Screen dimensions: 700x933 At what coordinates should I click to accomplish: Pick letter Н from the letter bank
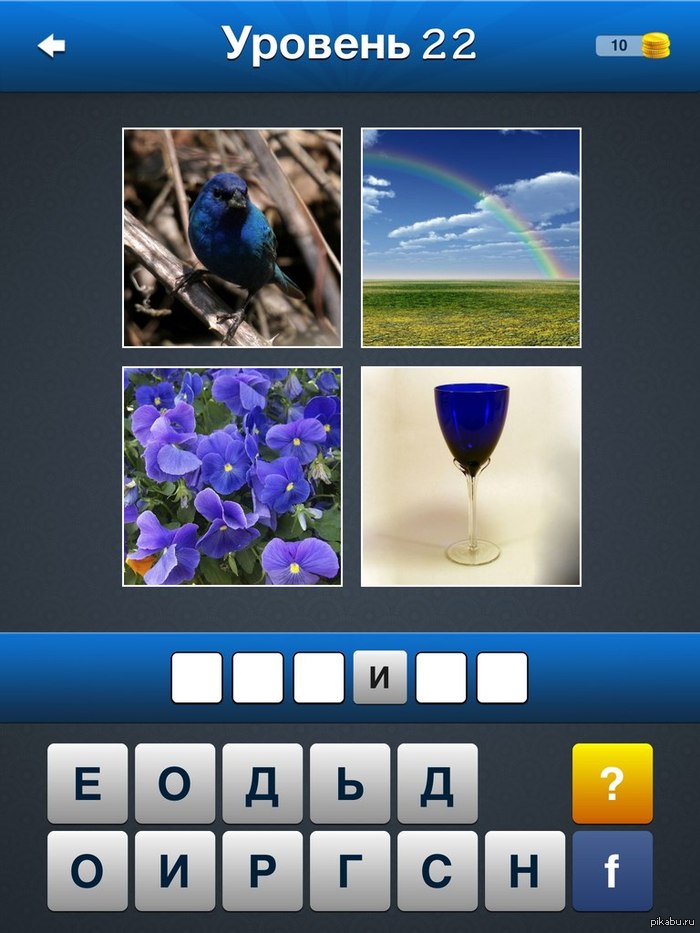click(x=524, y=870)
